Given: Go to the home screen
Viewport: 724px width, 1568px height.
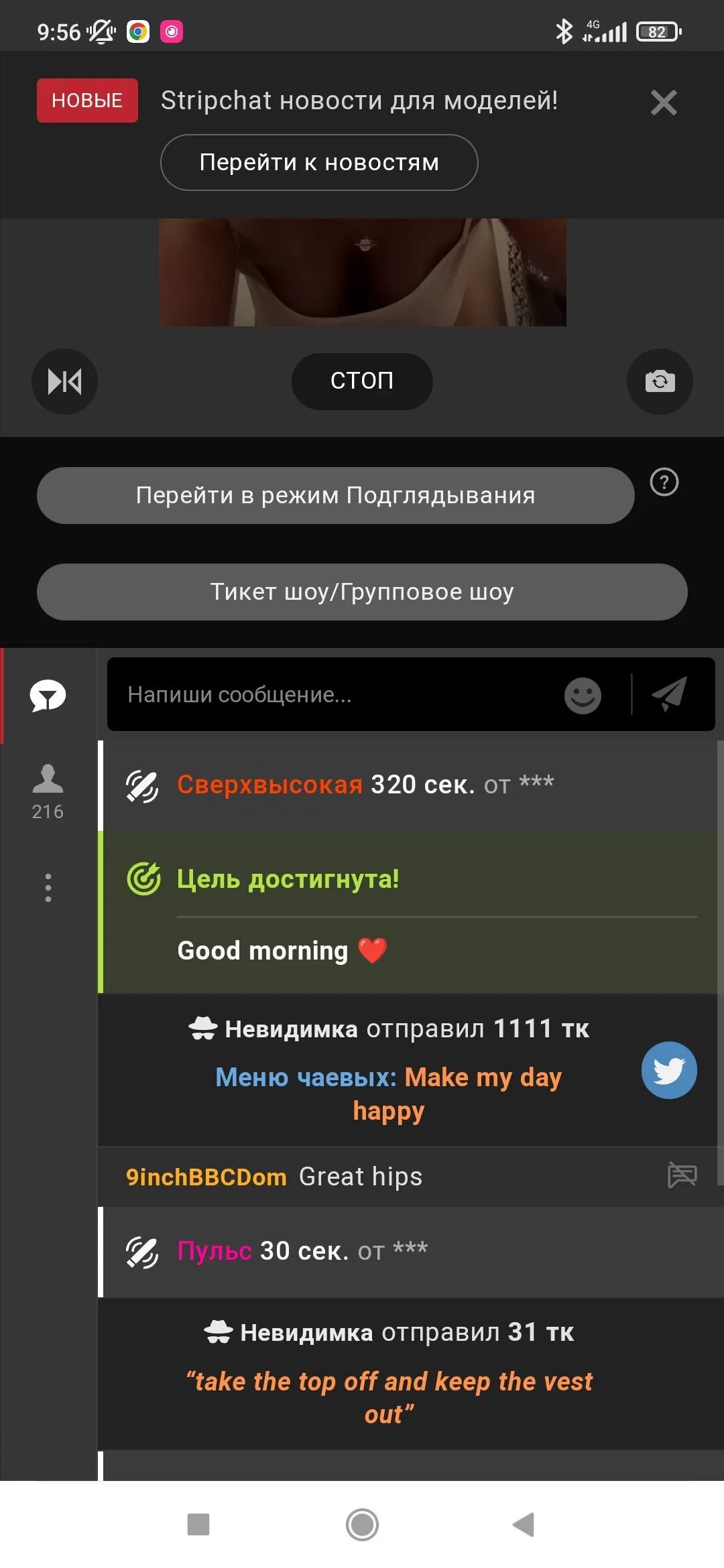Looking at the screenshot, I should 362,1524.
